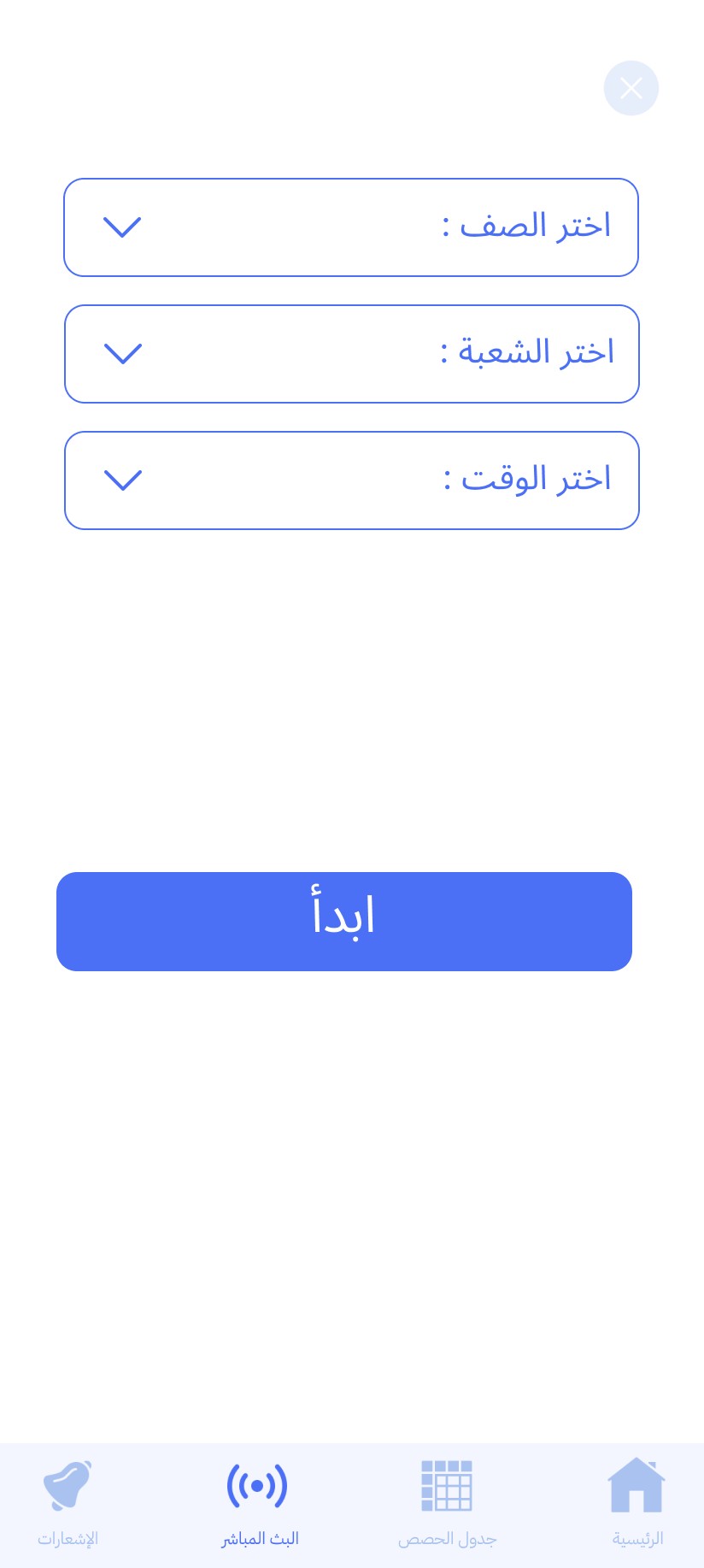Dismiss the screen with the X button
This screenshot has width=704, height=1568.
coord(631,88)
